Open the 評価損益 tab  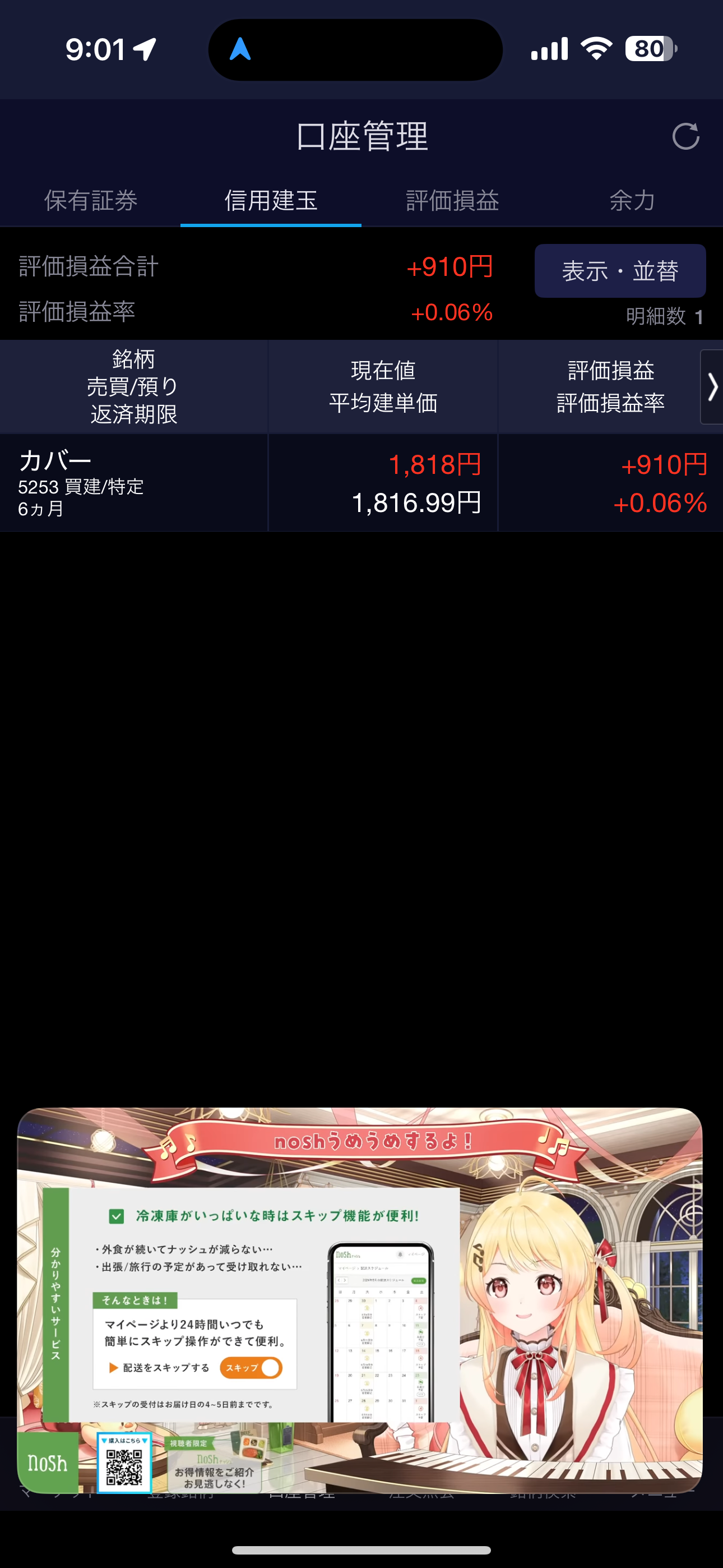coord(452,200)
